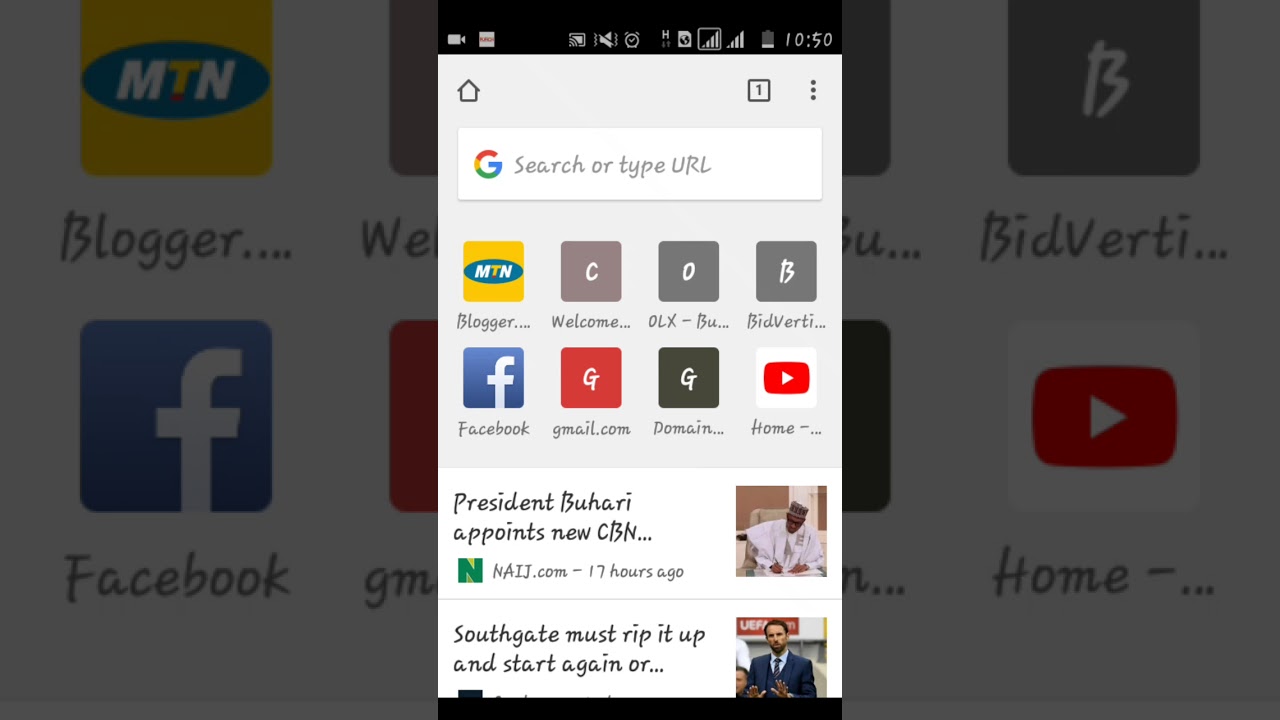Image resolution: width=1280 pixels, height=720 pixels.
Task: Tap the Chrome home icon
Action: pos(468,91)
